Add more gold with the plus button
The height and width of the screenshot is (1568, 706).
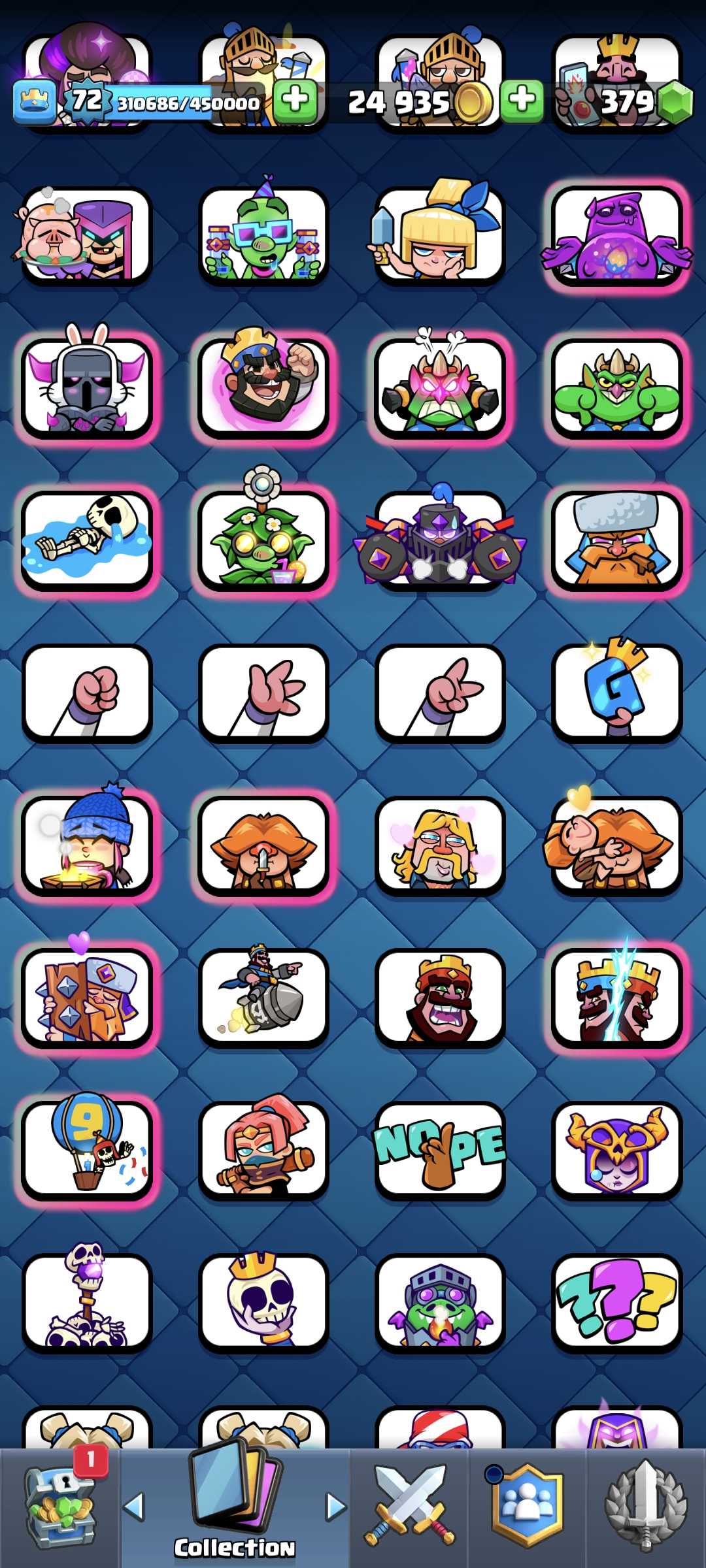[522, 101]
